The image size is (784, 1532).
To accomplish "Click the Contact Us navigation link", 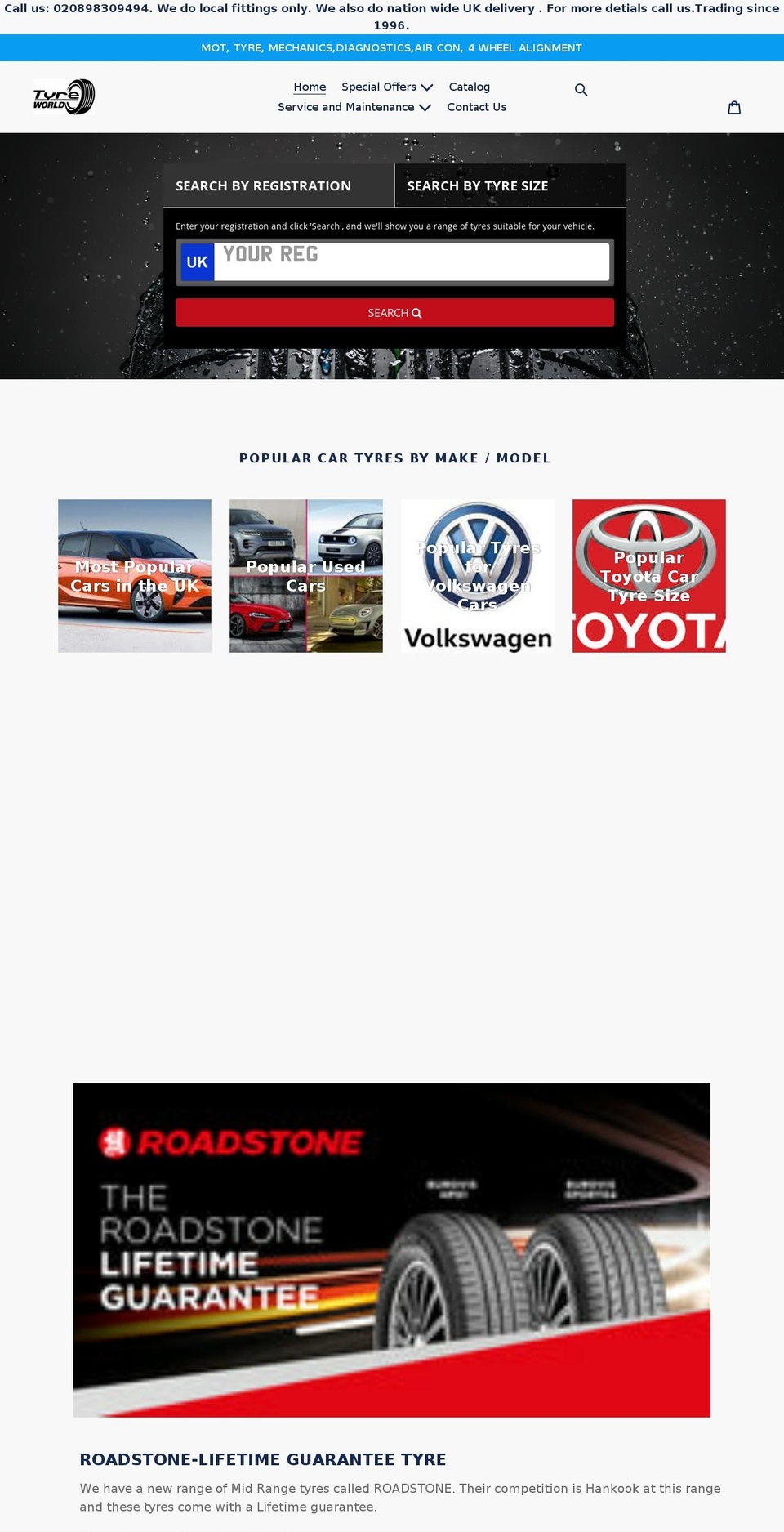I will (x=477, y=107).
